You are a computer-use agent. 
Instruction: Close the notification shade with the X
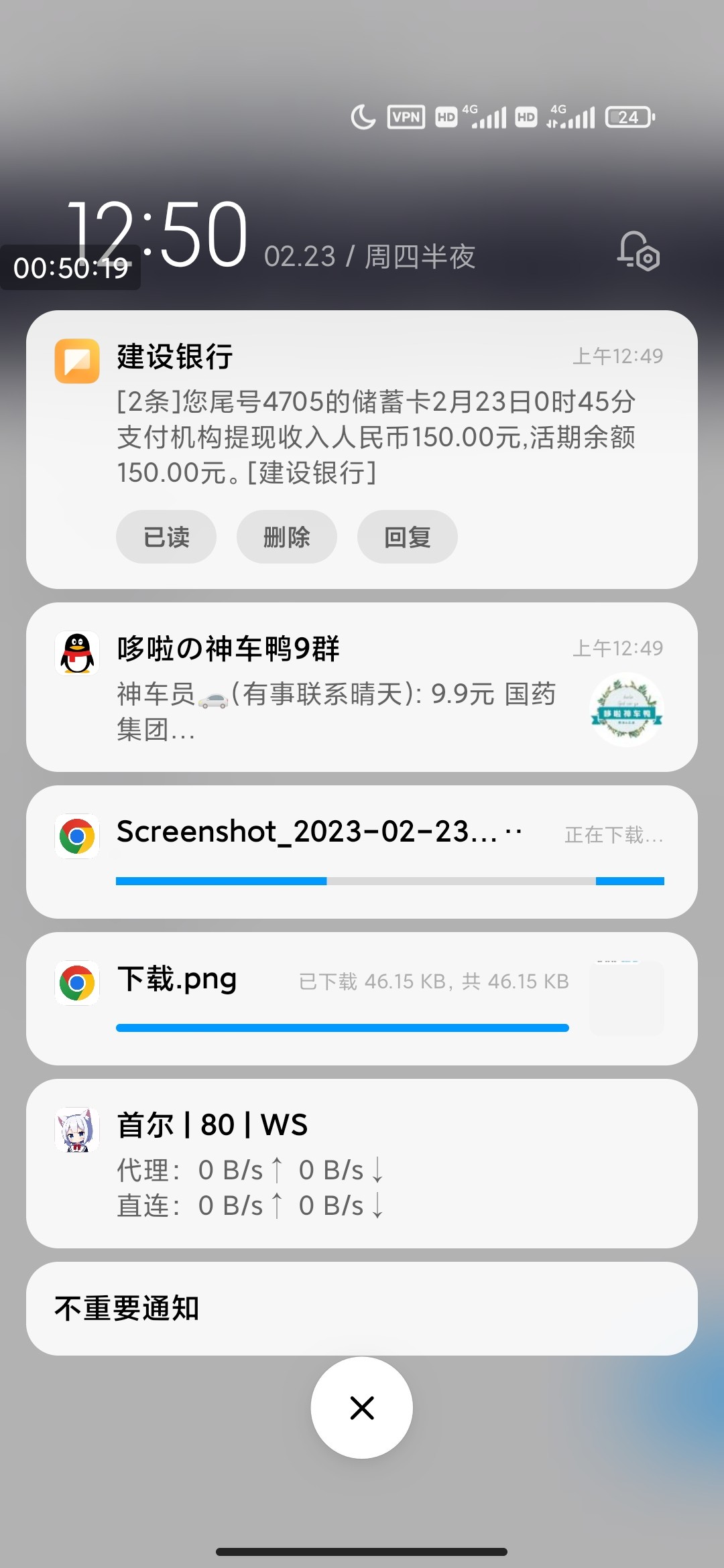pyautogui.click(x=361, y=1409)
